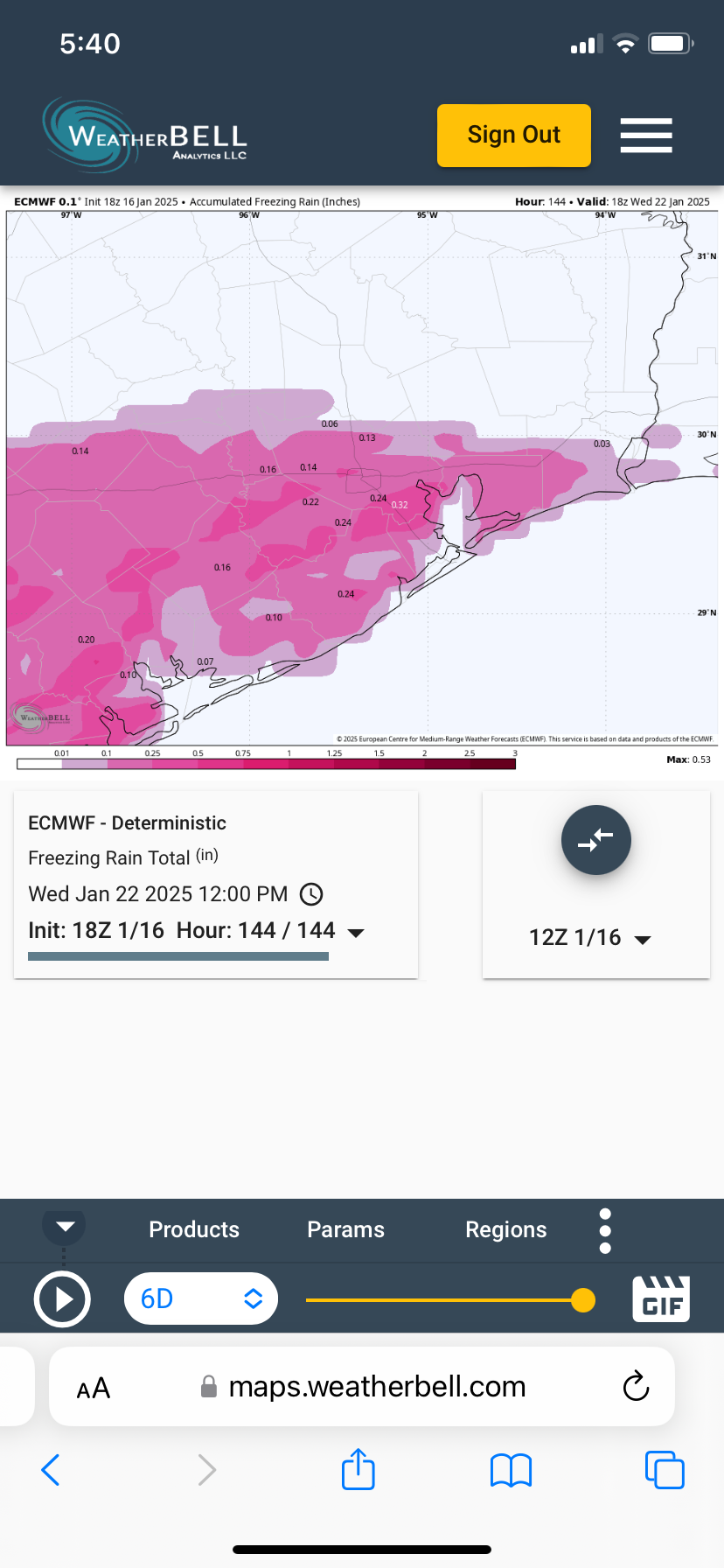Tap the compare arrows button
724x1568 pixels.
(x=595, y=840)
